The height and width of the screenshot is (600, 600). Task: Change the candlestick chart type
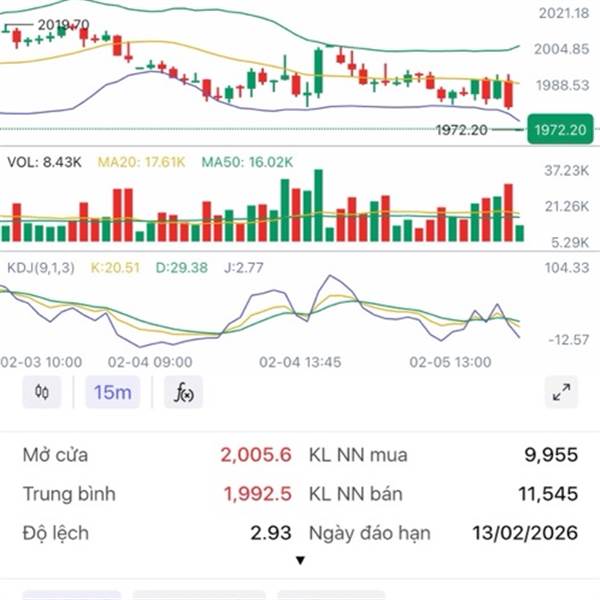[41, 392]
